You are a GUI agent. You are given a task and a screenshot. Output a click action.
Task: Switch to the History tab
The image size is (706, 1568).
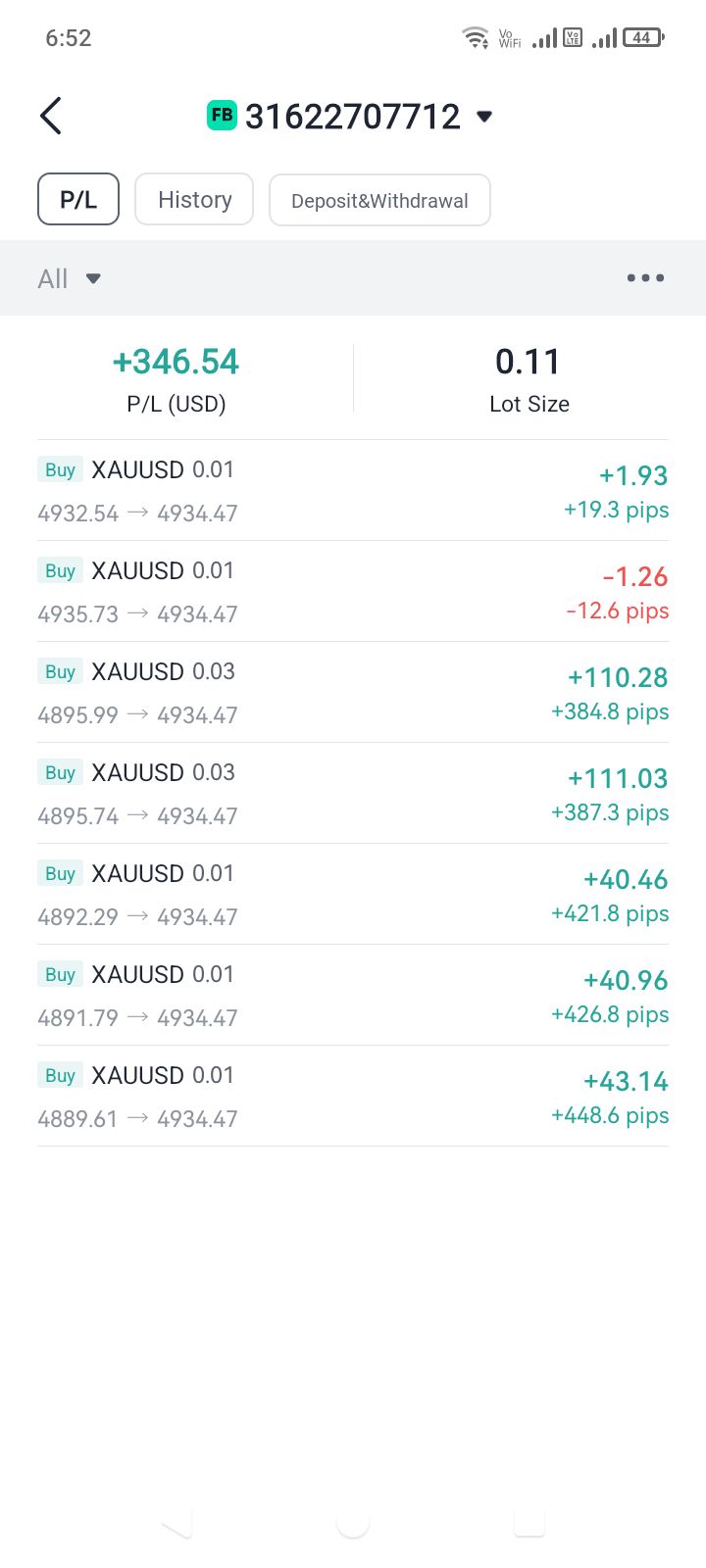pos(194,200)
